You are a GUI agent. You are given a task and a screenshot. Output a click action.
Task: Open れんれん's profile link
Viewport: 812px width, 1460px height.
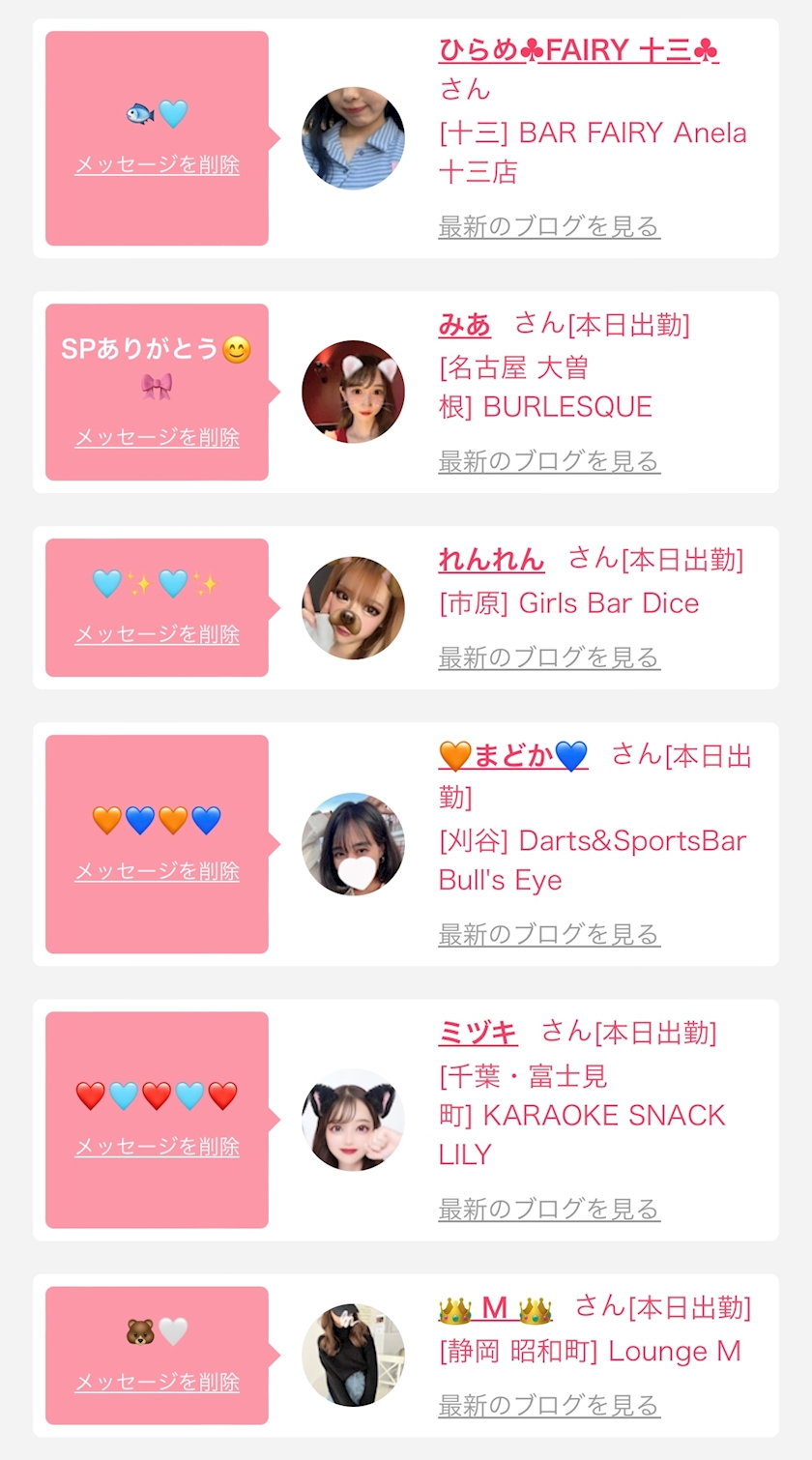(491, 559)
